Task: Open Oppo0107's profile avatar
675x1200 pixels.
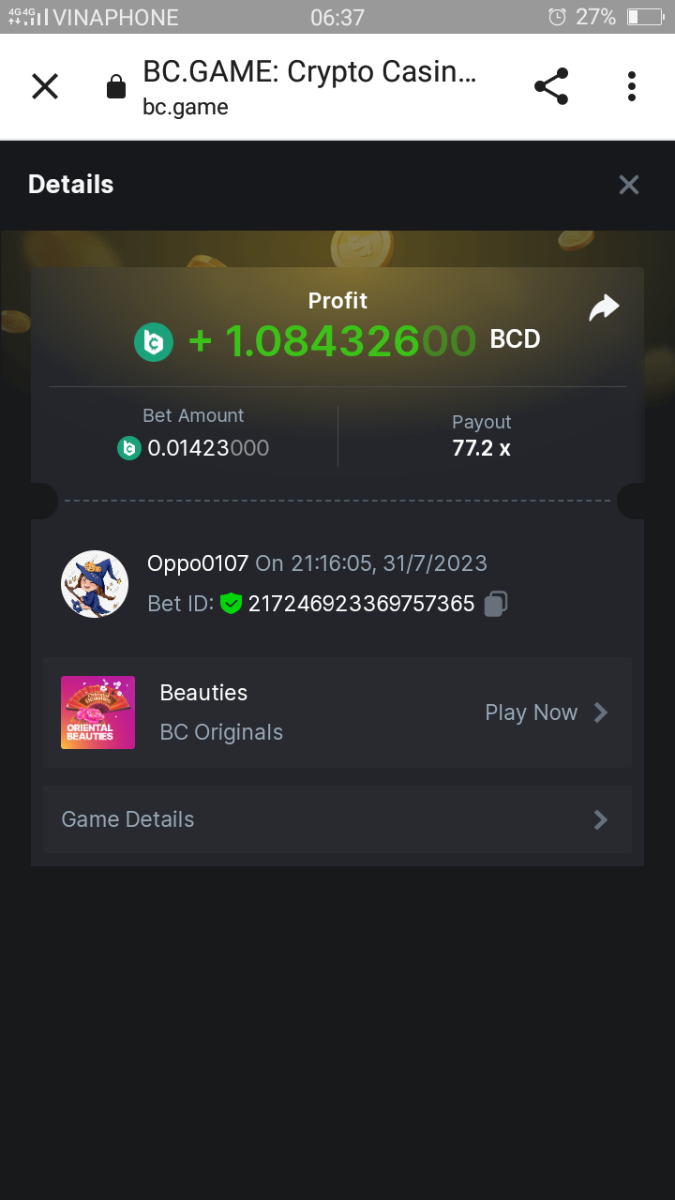Action: coord(95,584)
